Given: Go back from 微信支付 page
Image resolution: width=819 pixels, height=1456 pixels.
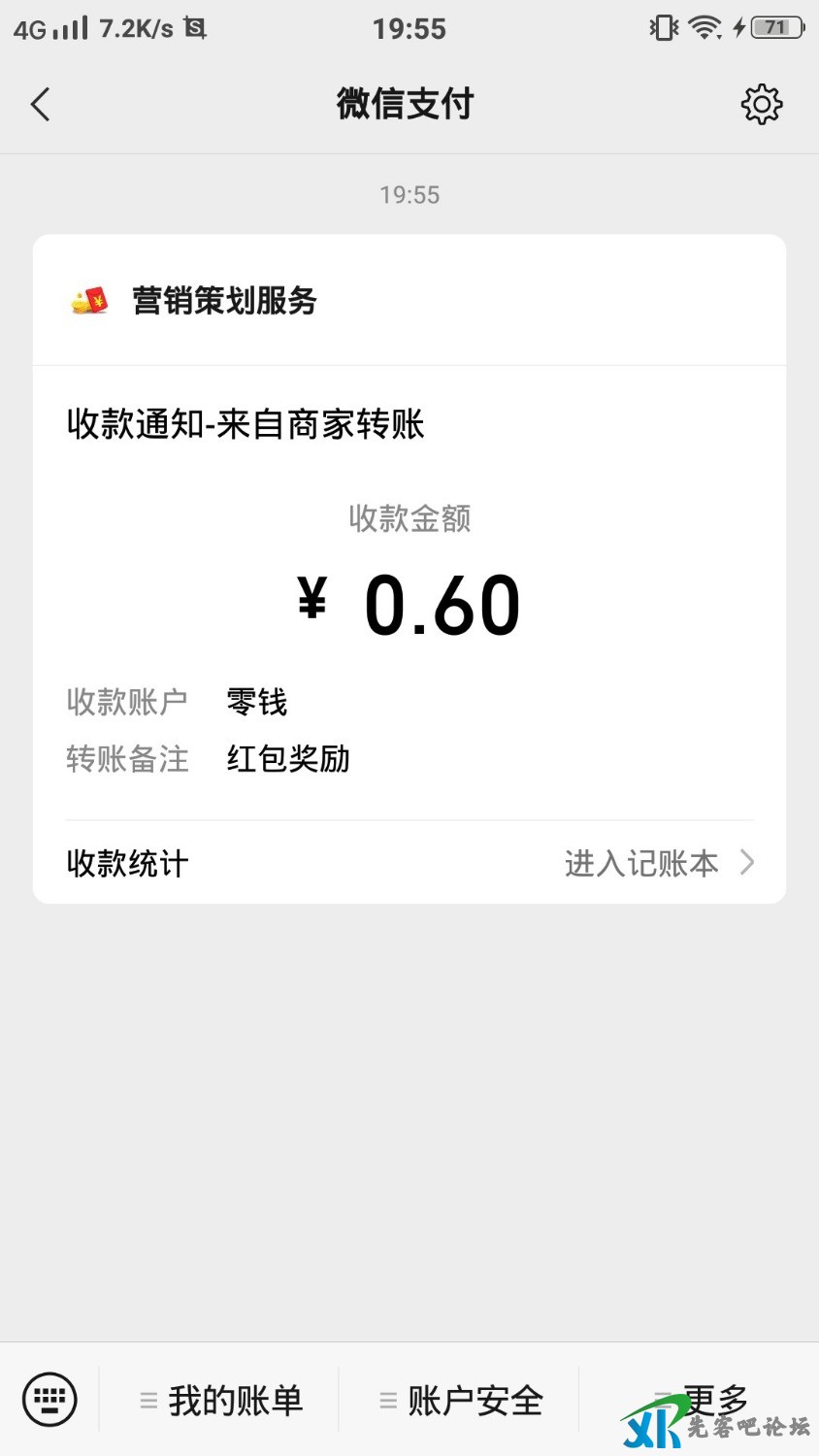Looking at the screenshot, I should 41,105.
